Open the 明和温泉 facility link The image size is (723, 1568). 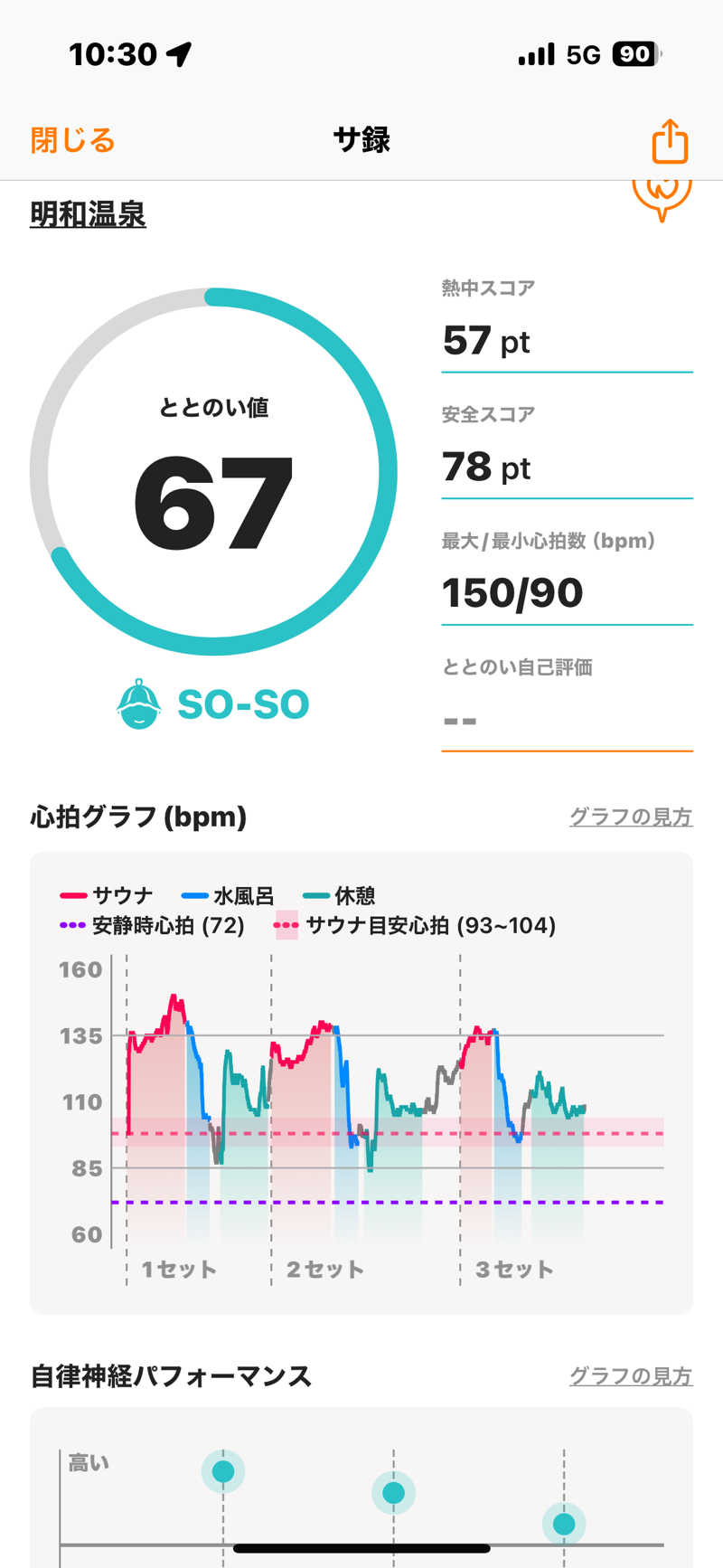88,214
